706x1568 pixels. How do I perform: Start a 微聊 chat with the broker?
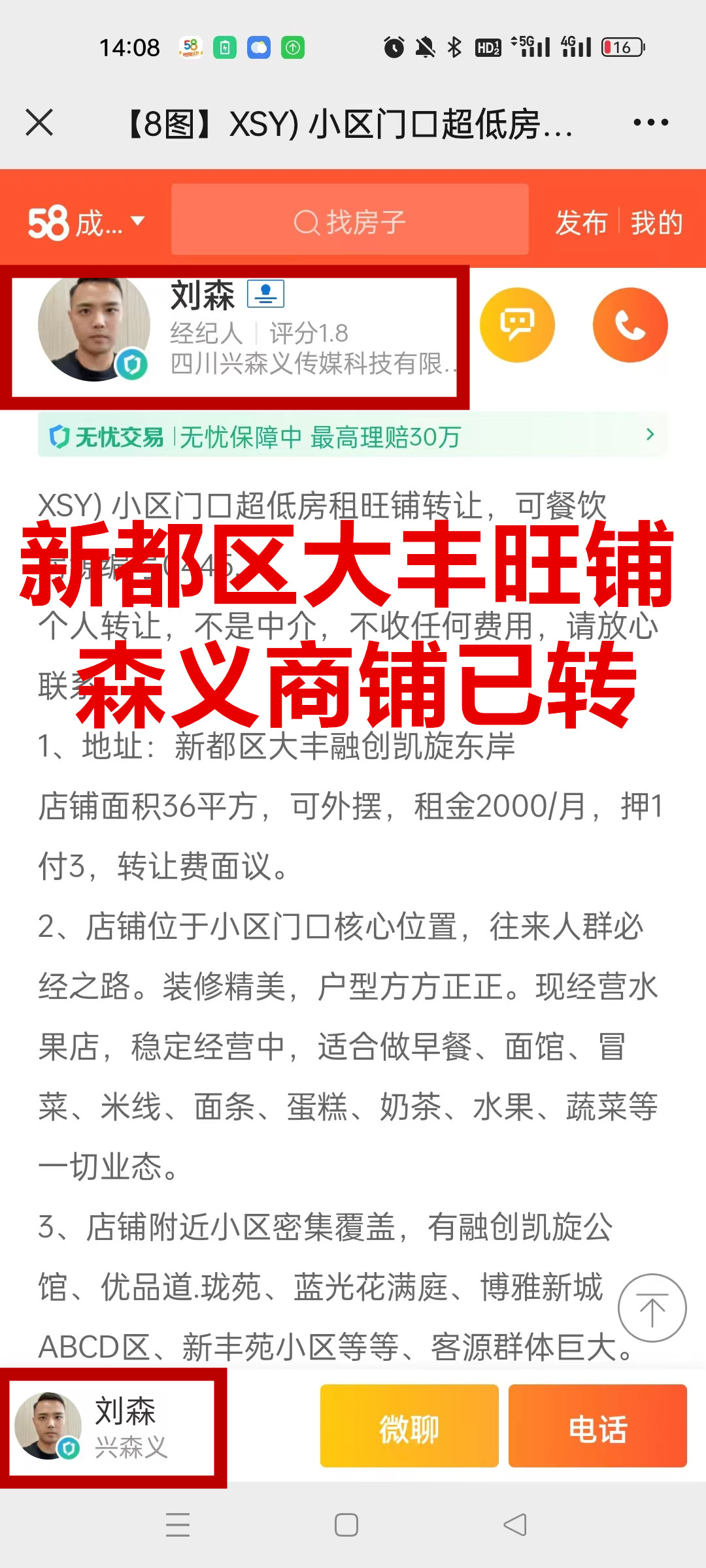(409, 1428)
